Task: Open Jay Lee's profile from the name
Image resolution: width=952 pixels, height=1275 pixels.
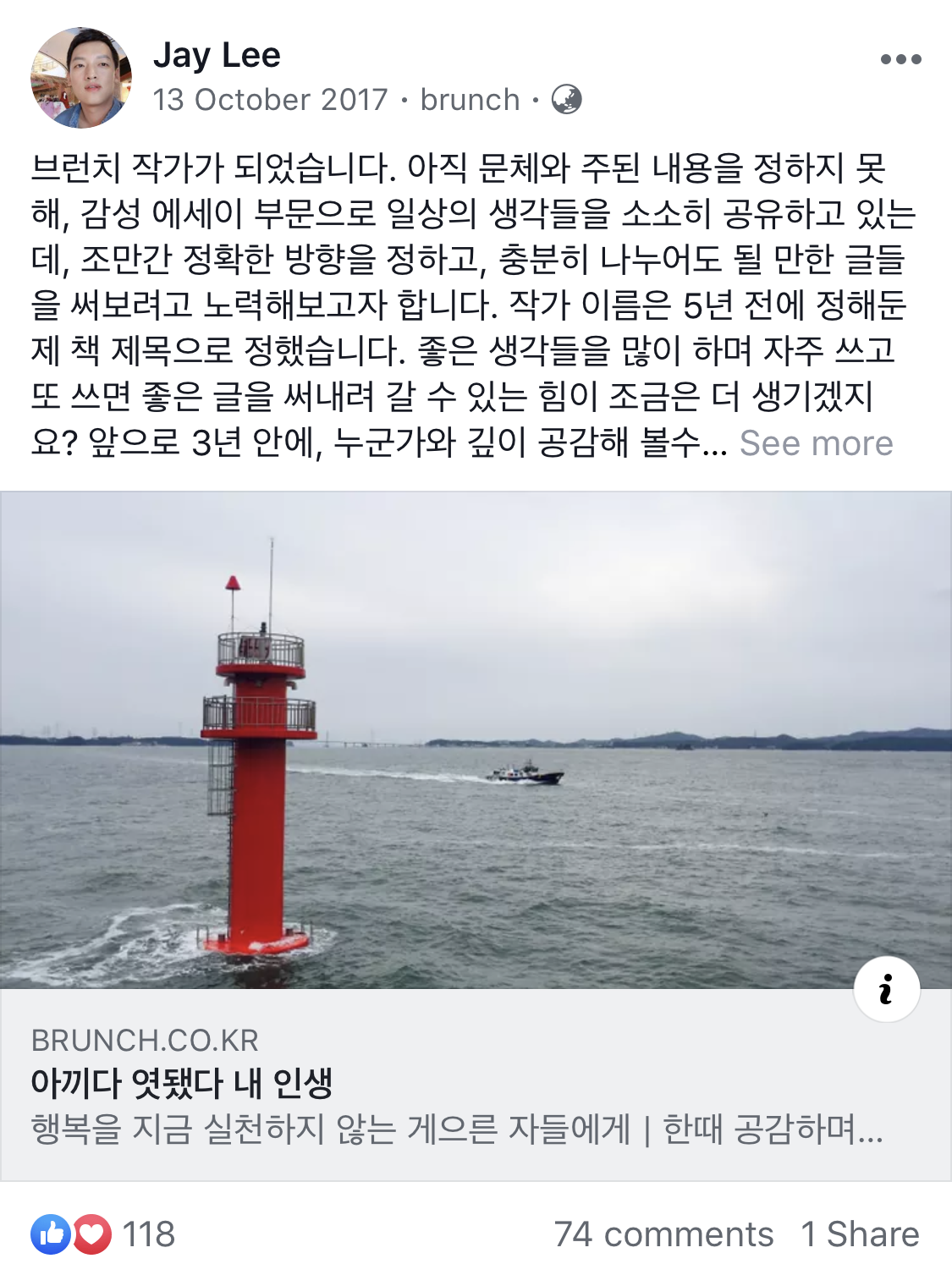Action: tap(217, 55)
